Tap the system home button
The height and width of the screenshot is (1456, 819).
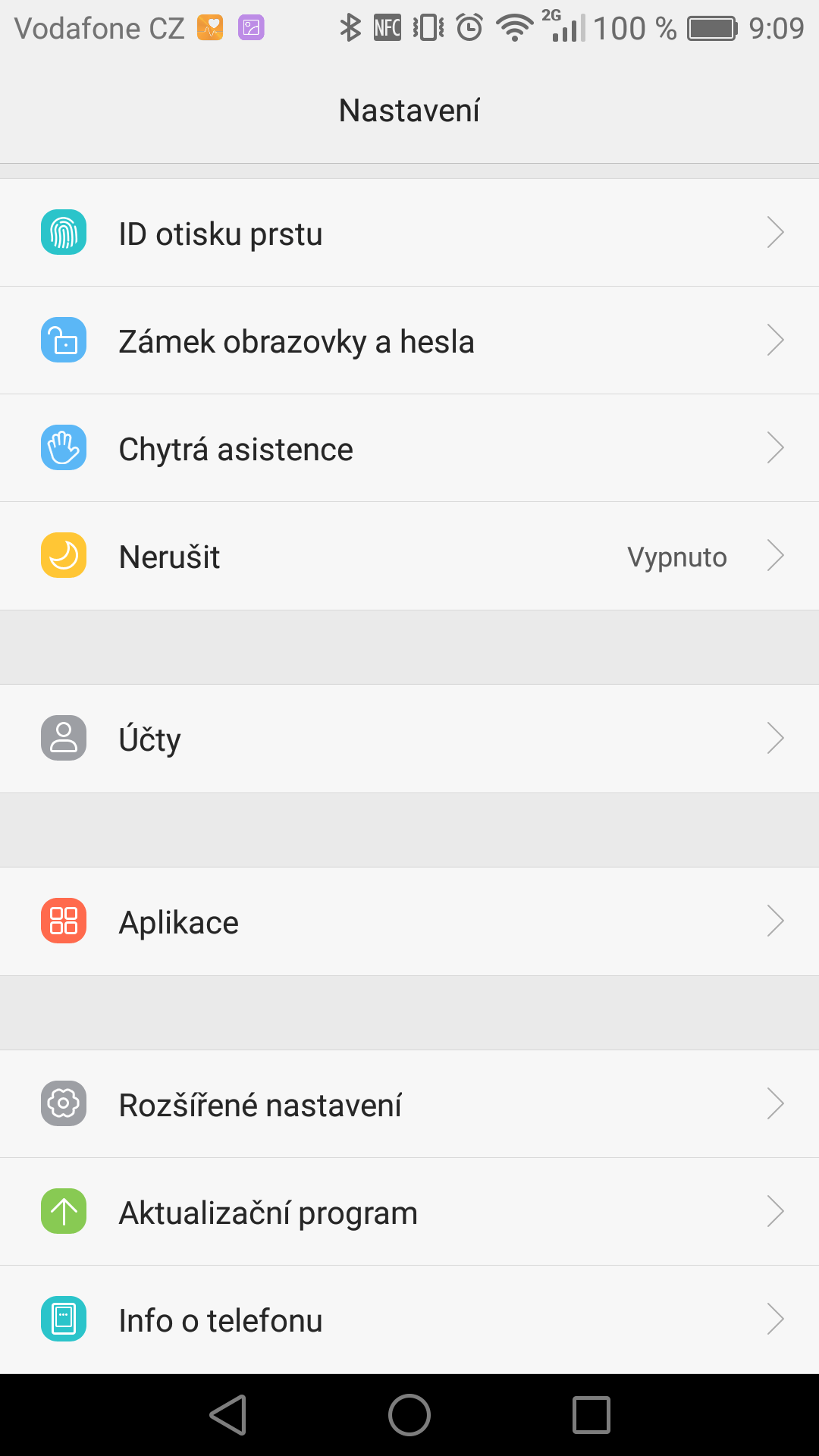pos(409,1415)
